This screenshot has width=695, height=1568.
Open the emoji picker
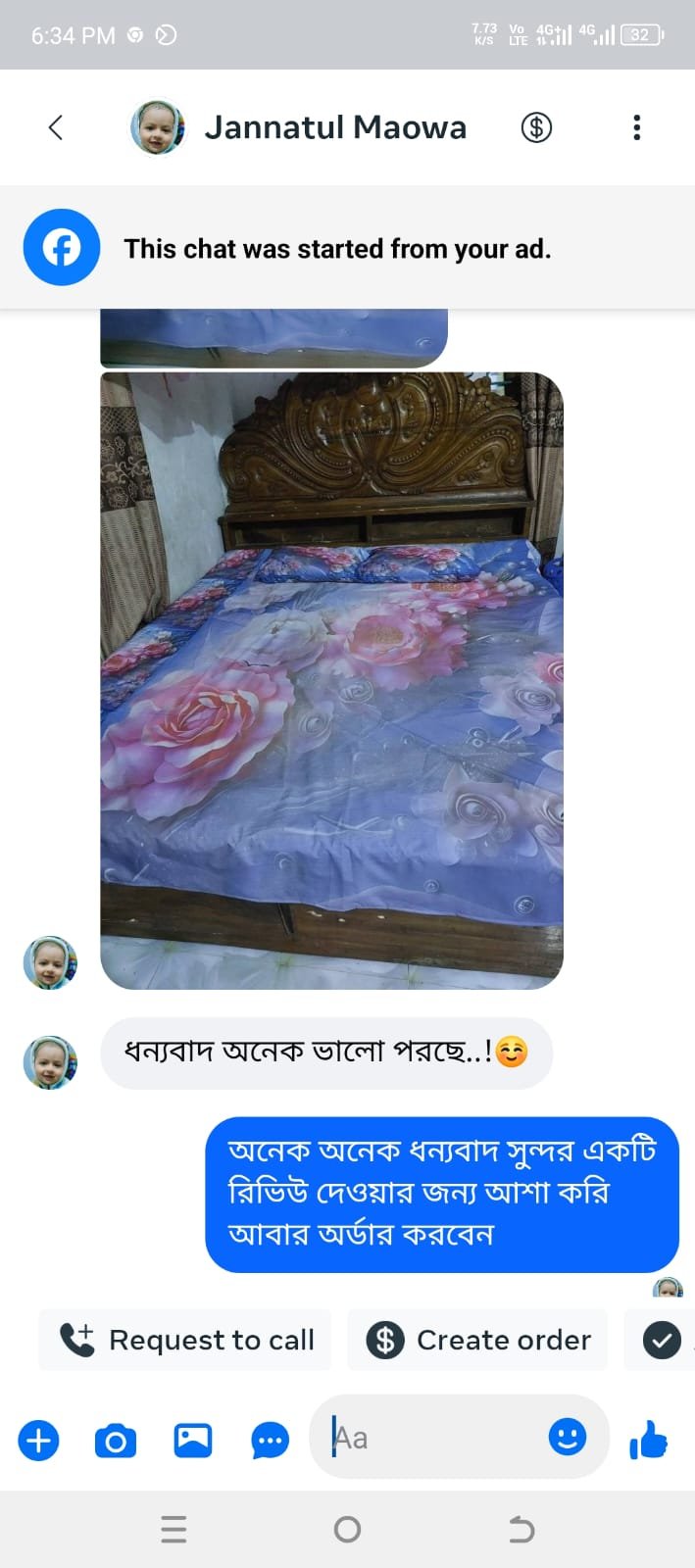pos(568,1437)
